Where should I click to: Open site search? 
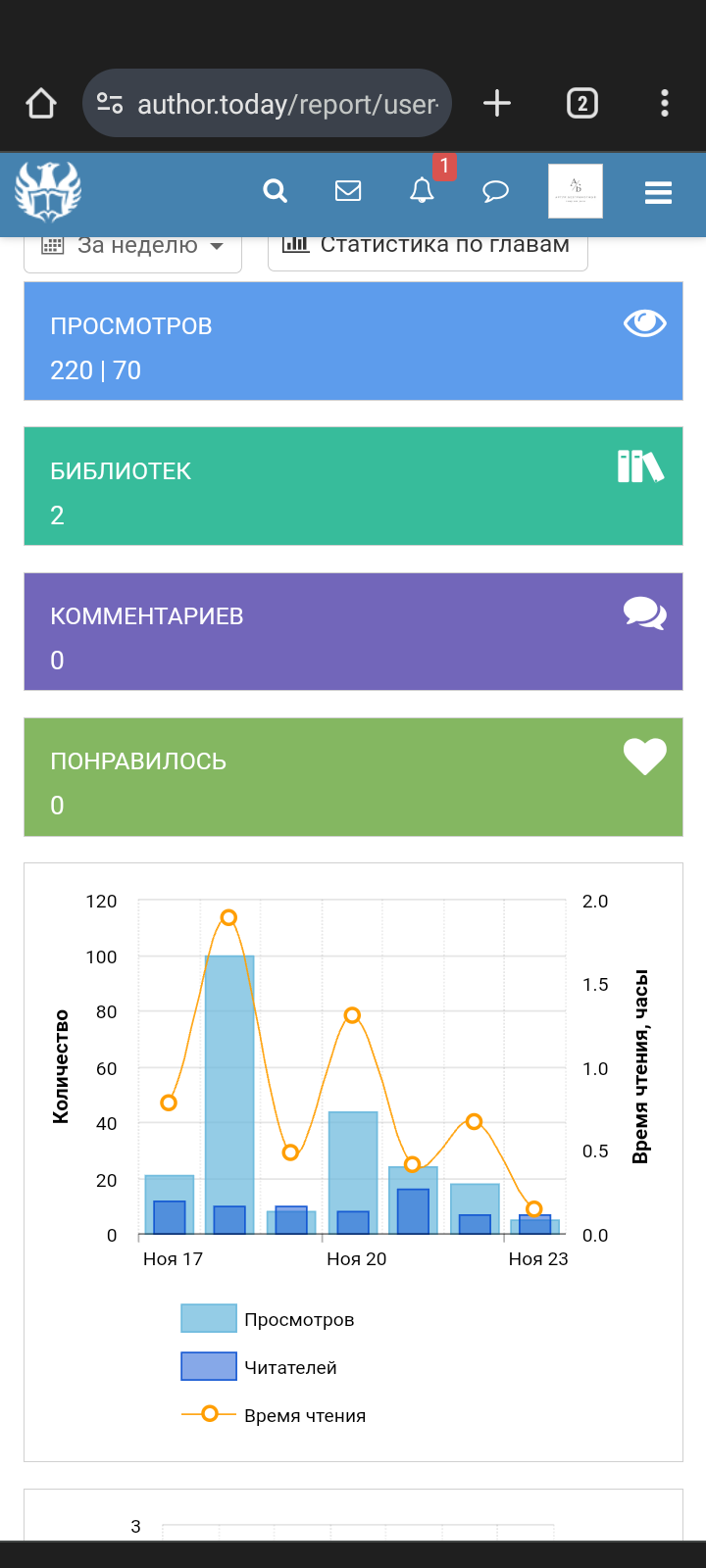(x=276, y=191)
